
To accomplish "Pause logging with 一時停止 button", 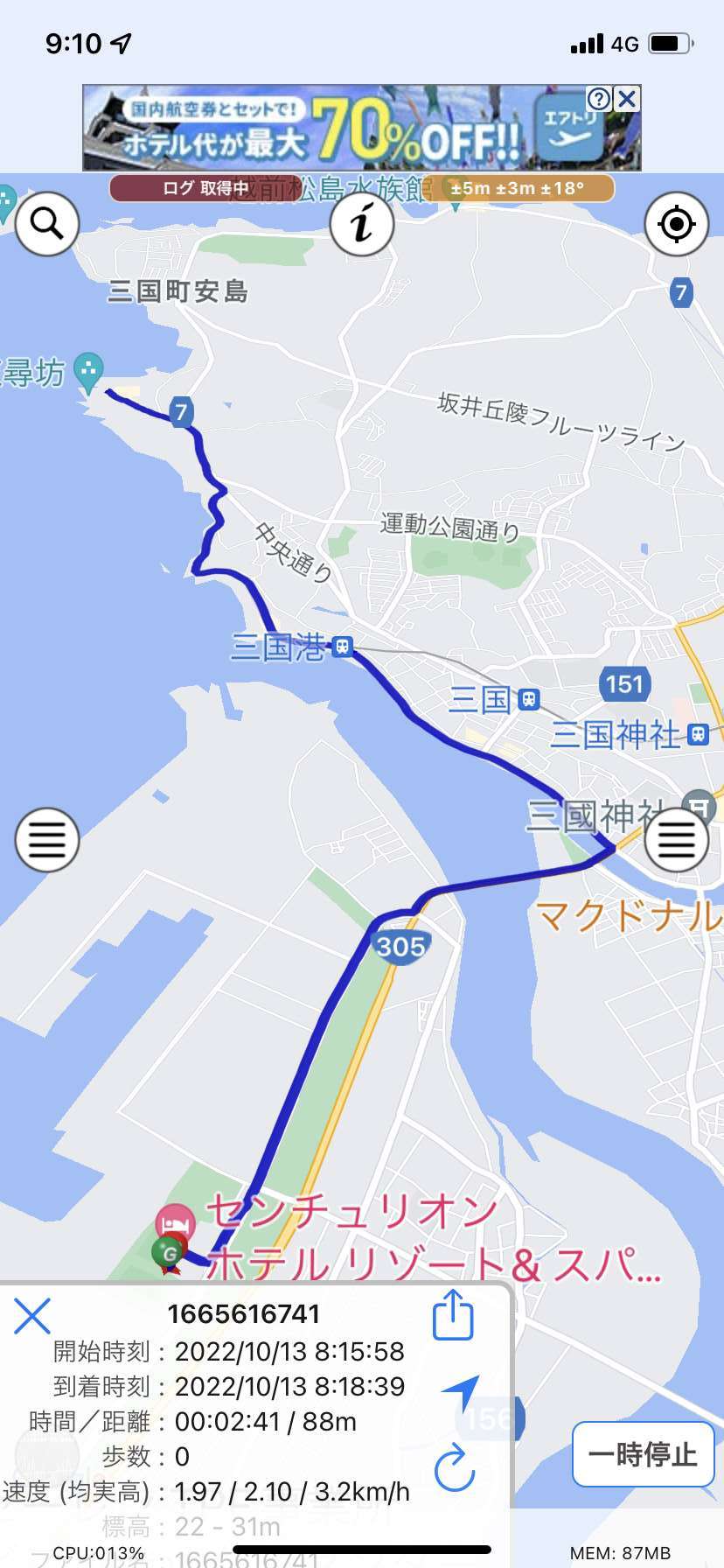I will (643, 1454).
